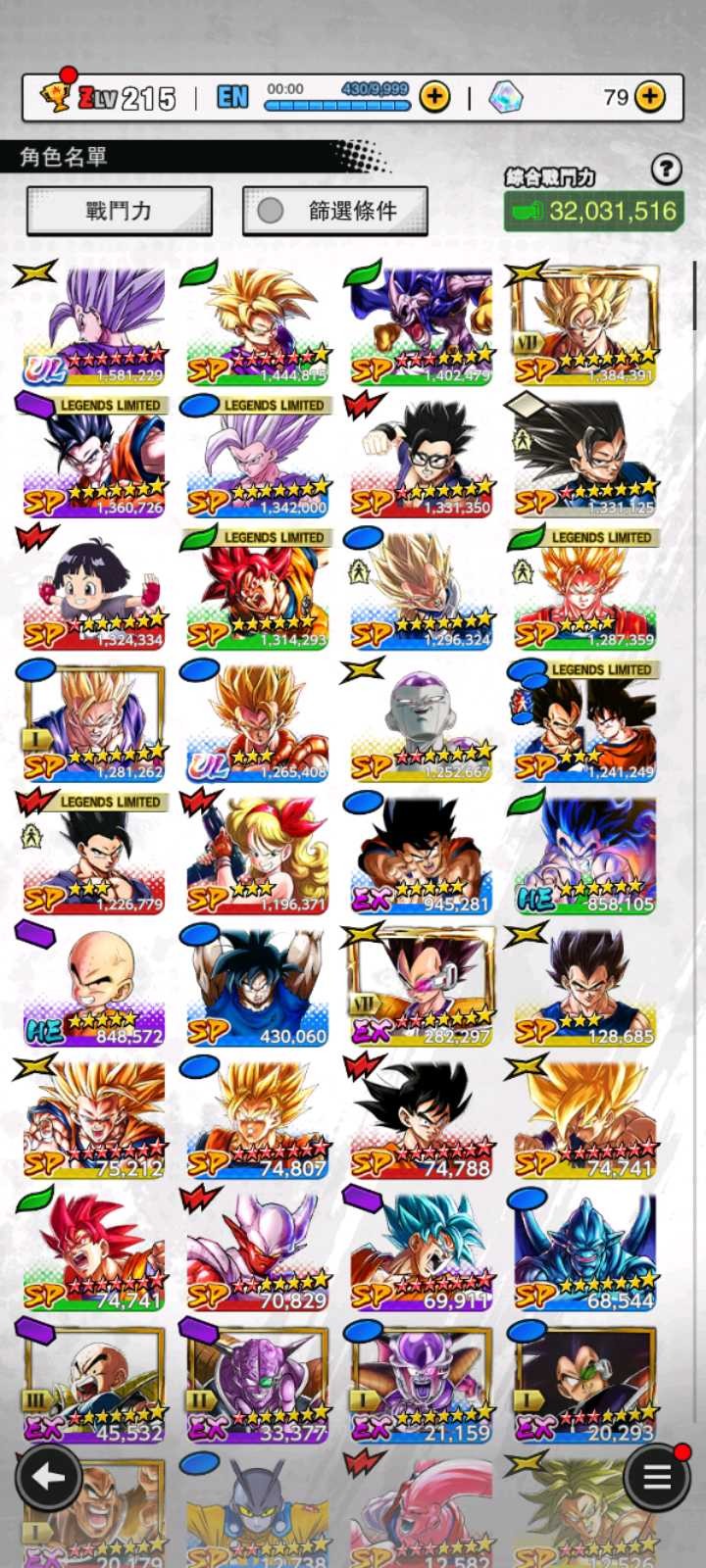Open the EX character with power 21,159
The height and width of the screenshot is (1568, 706).
[x=421, y=1384]
